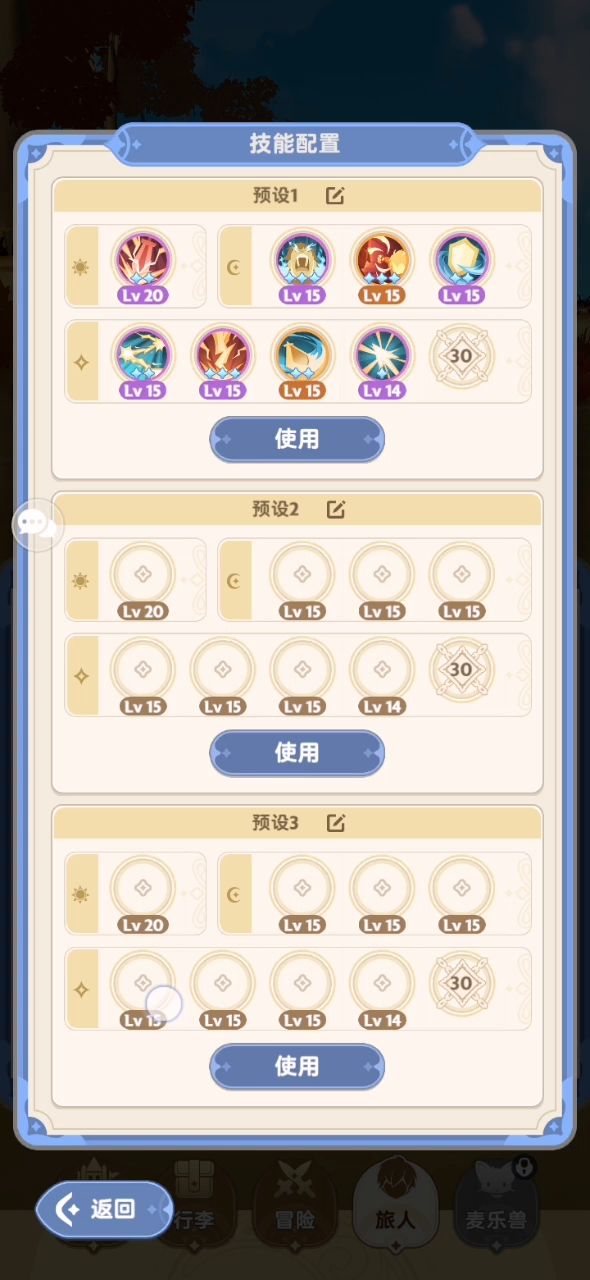Open edit icon next to 预设3
The width and height of the screenshot is (590, 1280).
tap(336, 824)
